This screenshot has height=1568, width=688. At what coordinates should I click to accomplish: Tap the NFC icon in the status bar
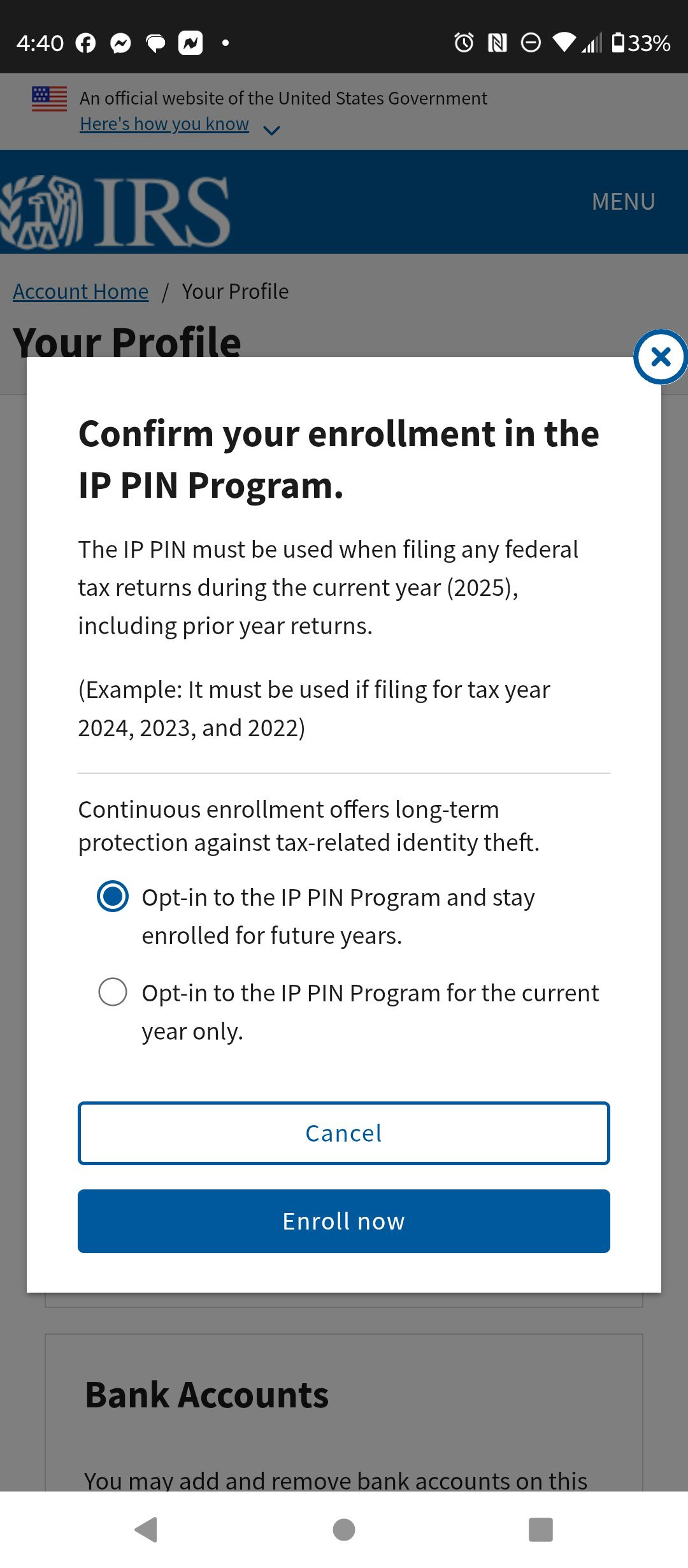(x=496, y=42)
